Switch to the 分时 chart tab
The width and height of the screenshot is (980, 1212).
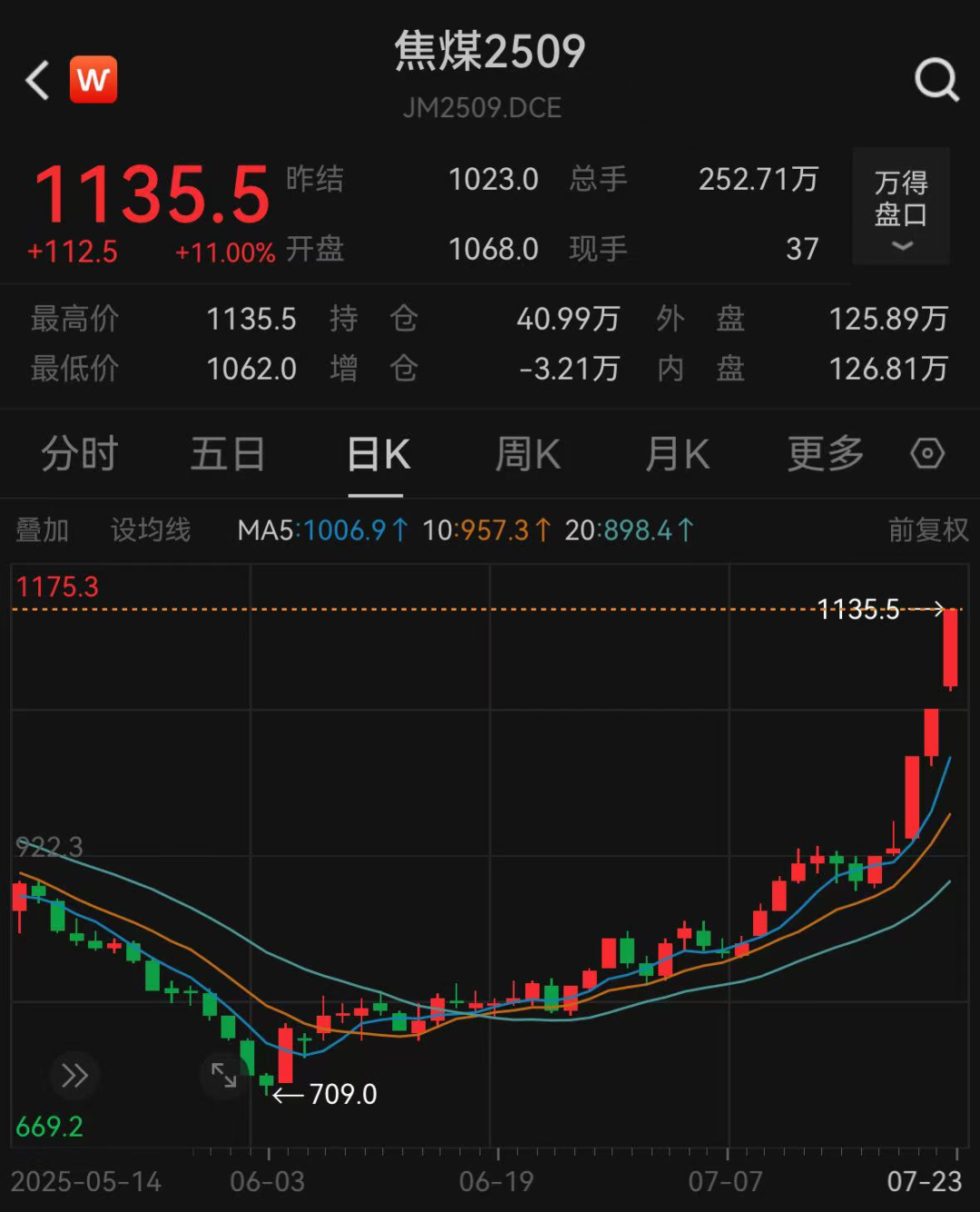79,454
